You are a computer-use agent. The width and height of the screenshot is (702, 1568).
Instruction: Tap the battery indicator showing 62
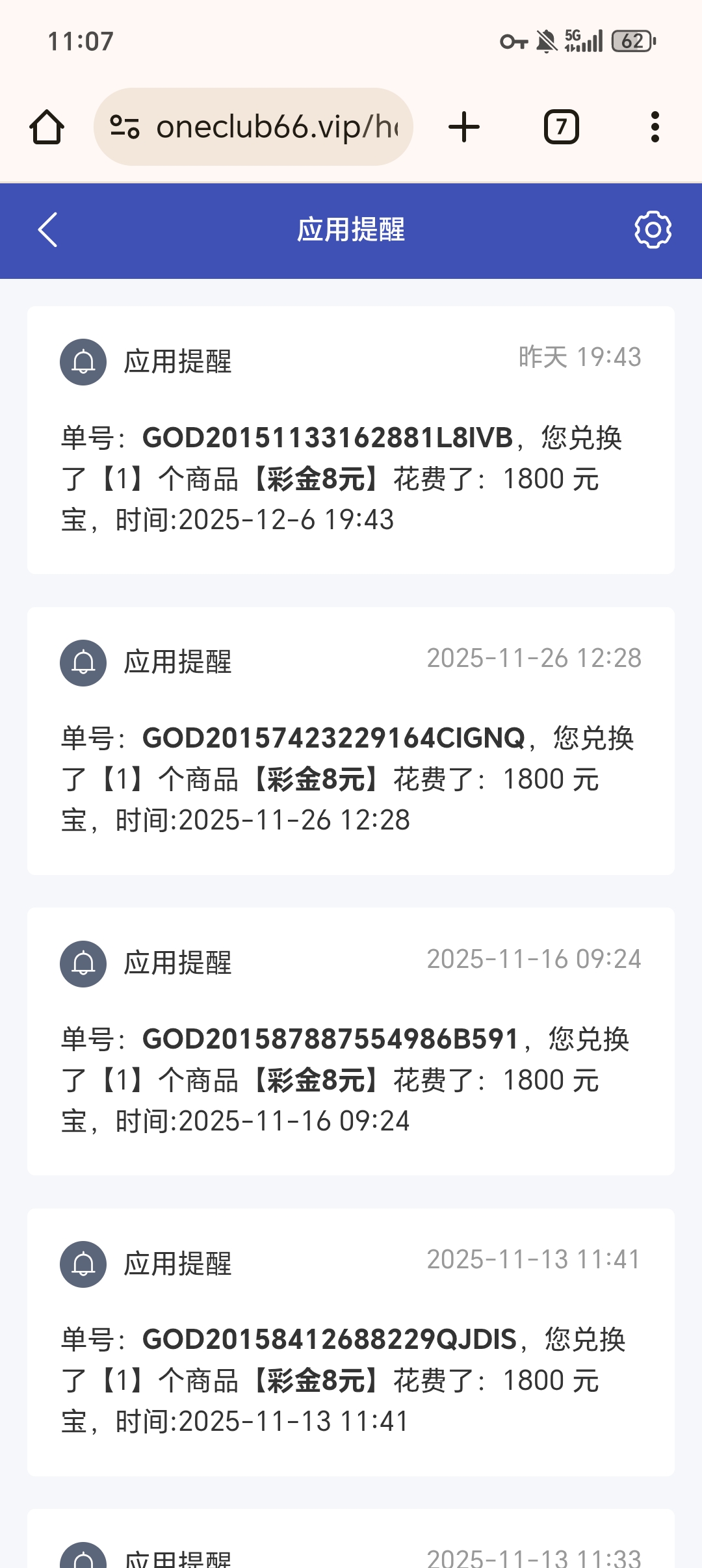click(x=630, y=40)
